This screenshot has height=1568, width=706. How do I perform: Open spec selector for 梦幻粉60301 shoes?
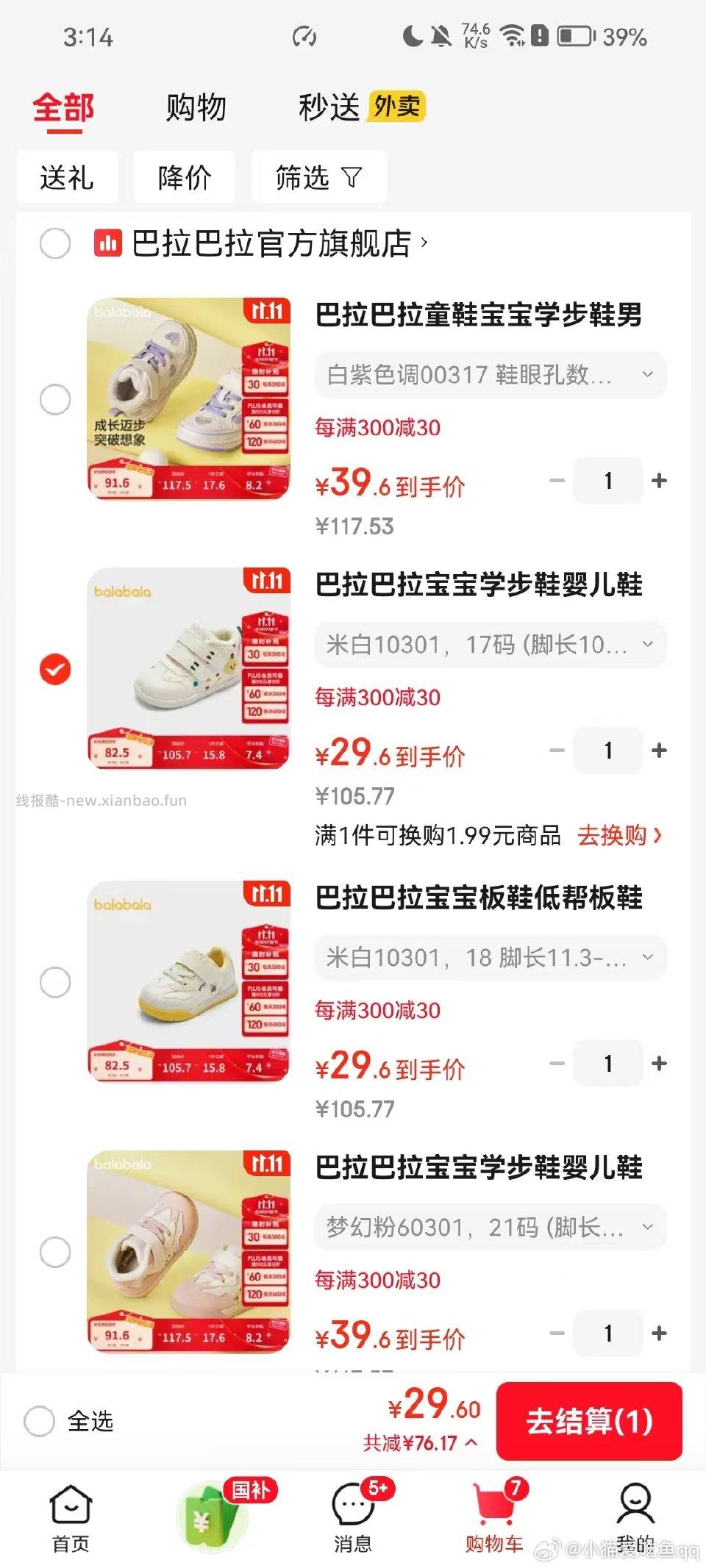(x=489, y=1226)
